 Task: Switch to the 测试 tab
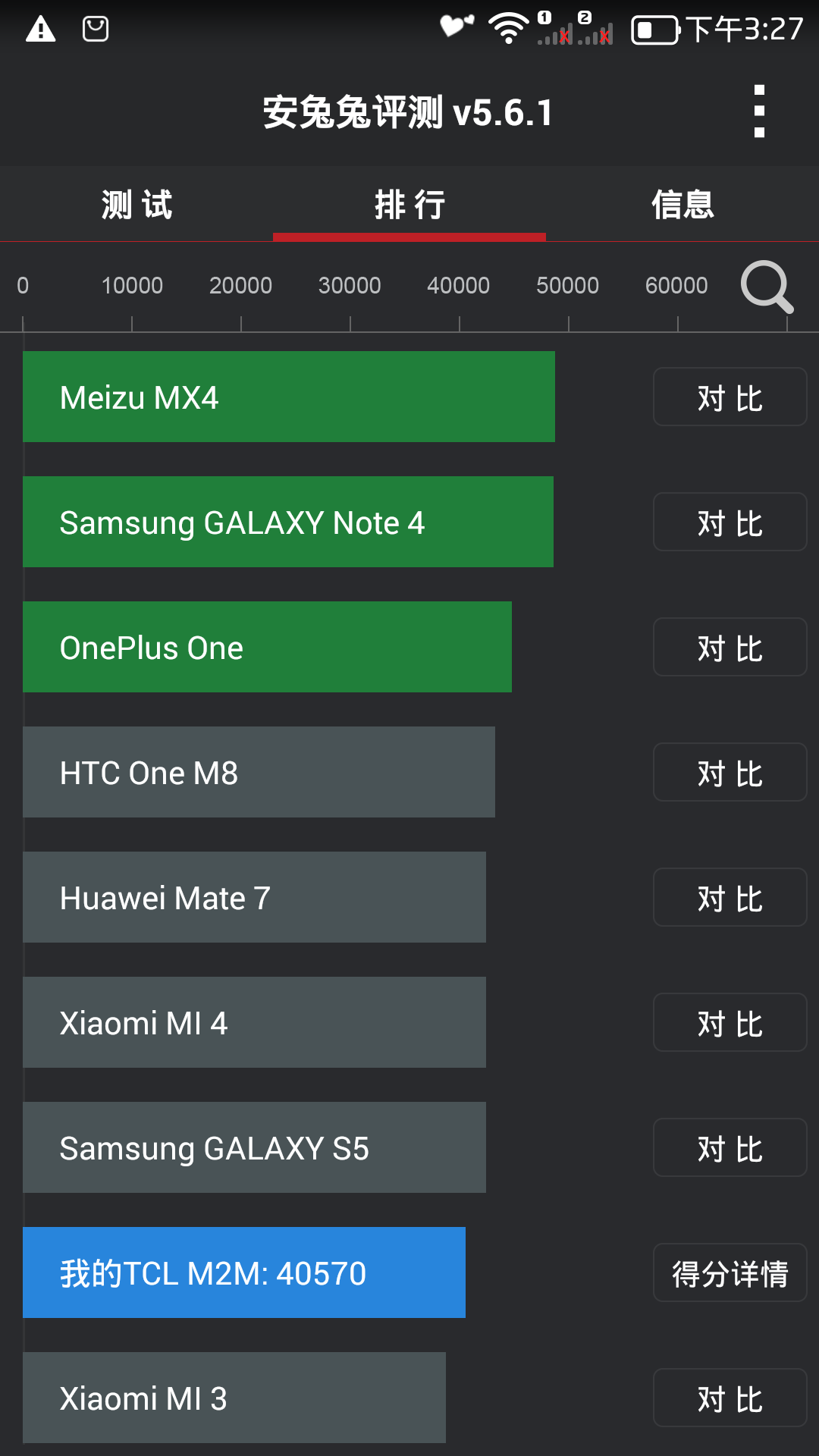click(x=136, y=205)
